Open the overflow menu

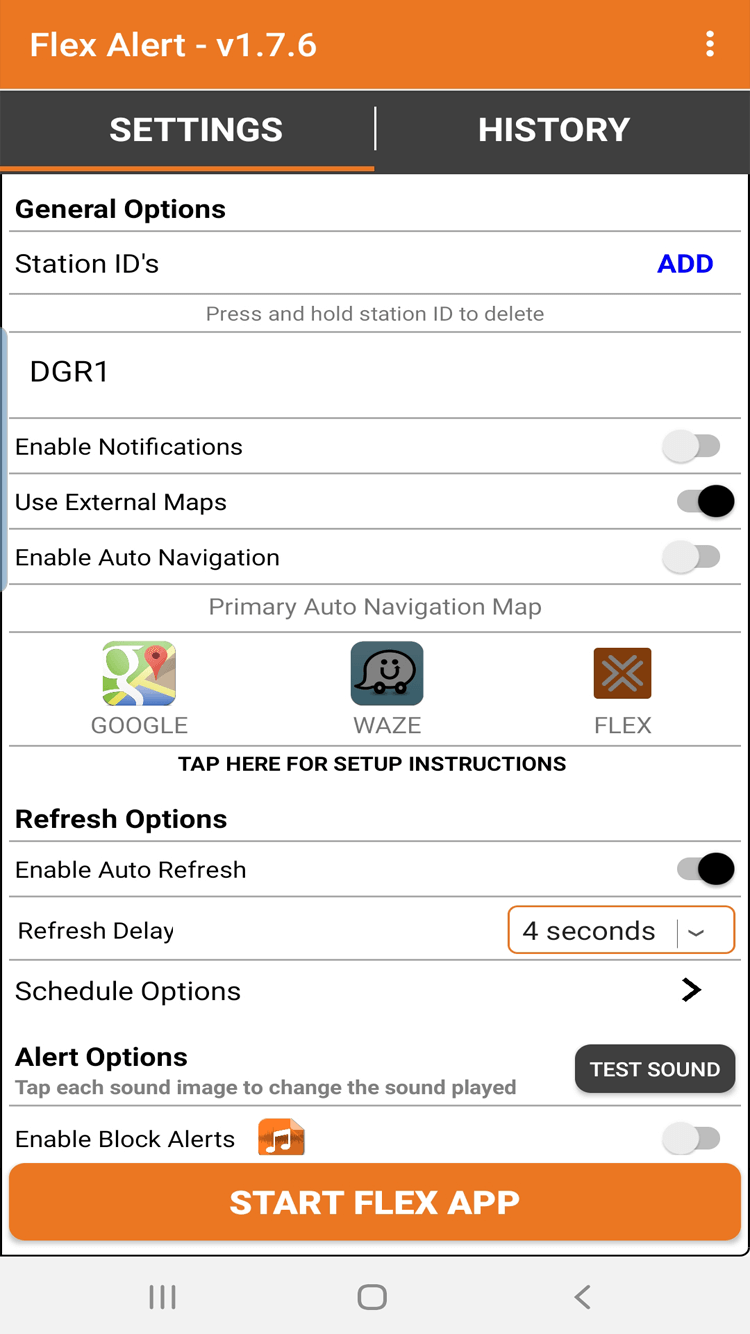point(709,44)
